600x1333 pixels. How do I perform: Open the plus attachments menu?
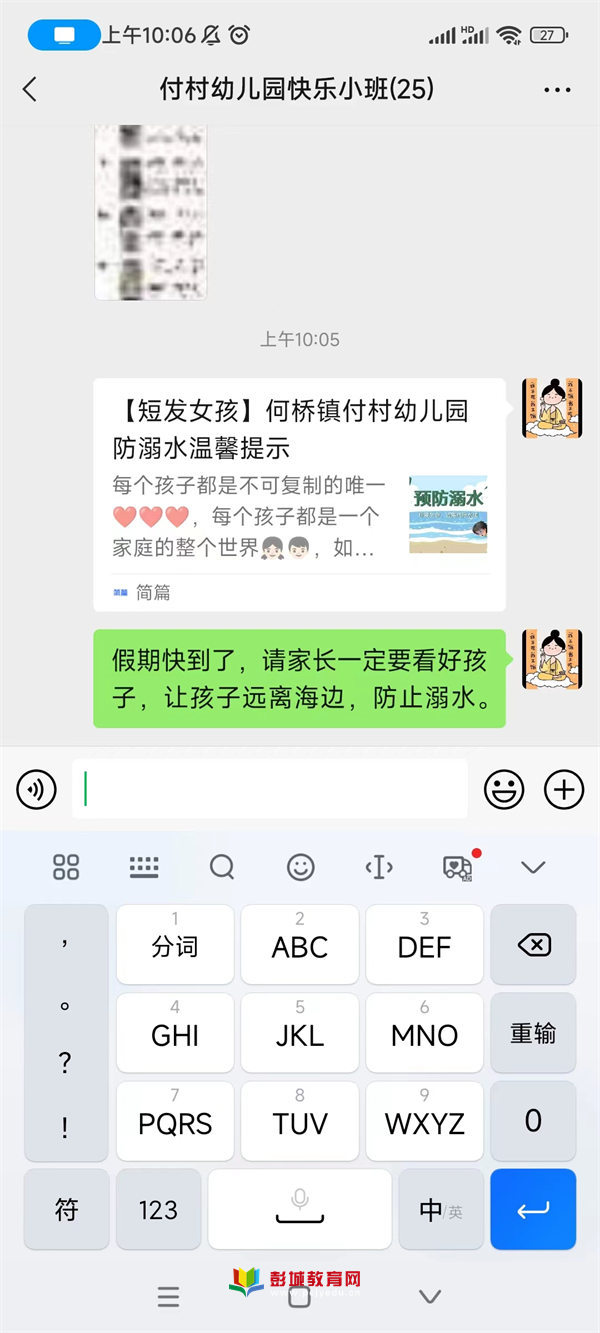click(563, 790)
